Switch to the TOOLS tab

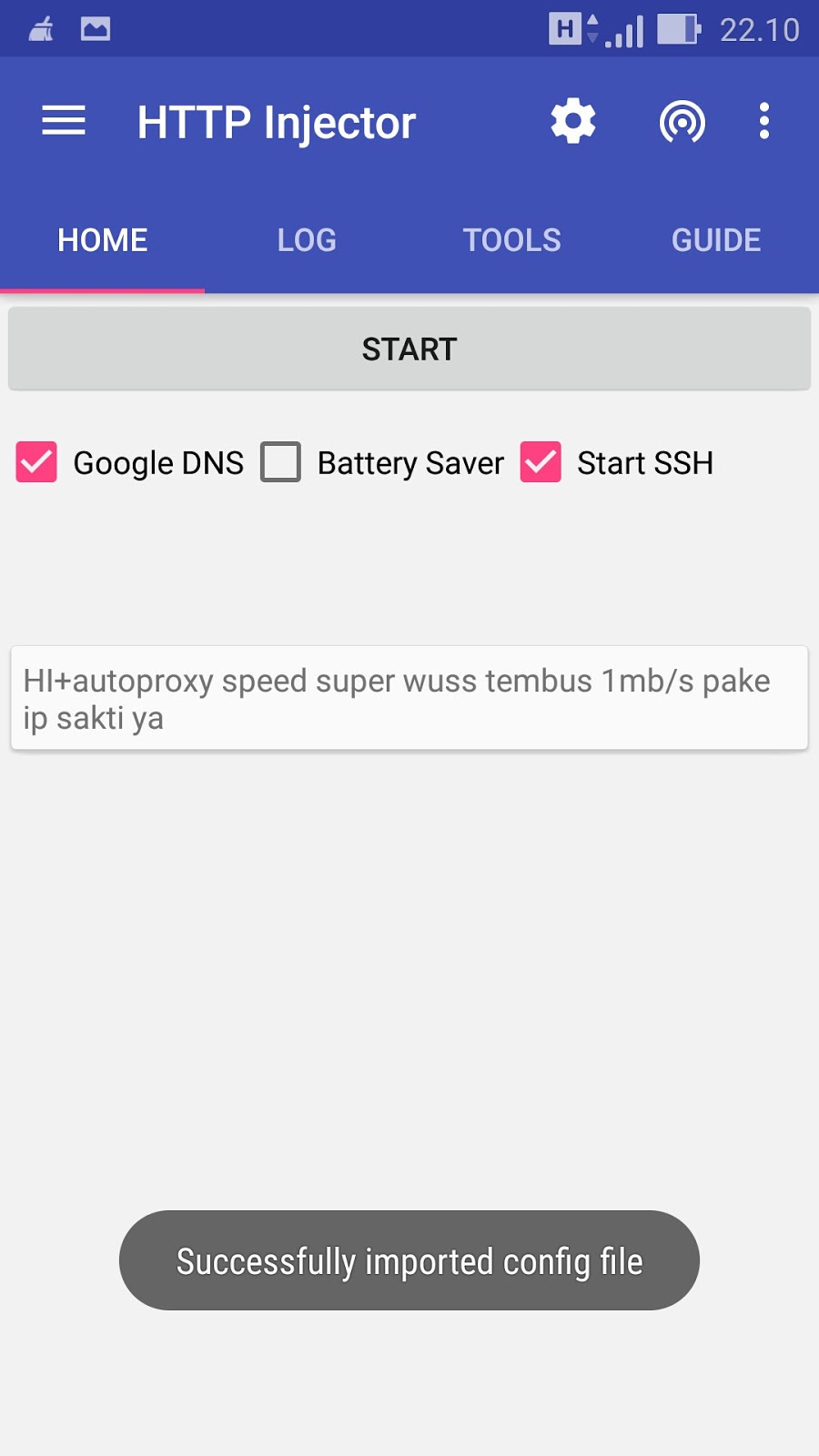click(x=511, y=240)
